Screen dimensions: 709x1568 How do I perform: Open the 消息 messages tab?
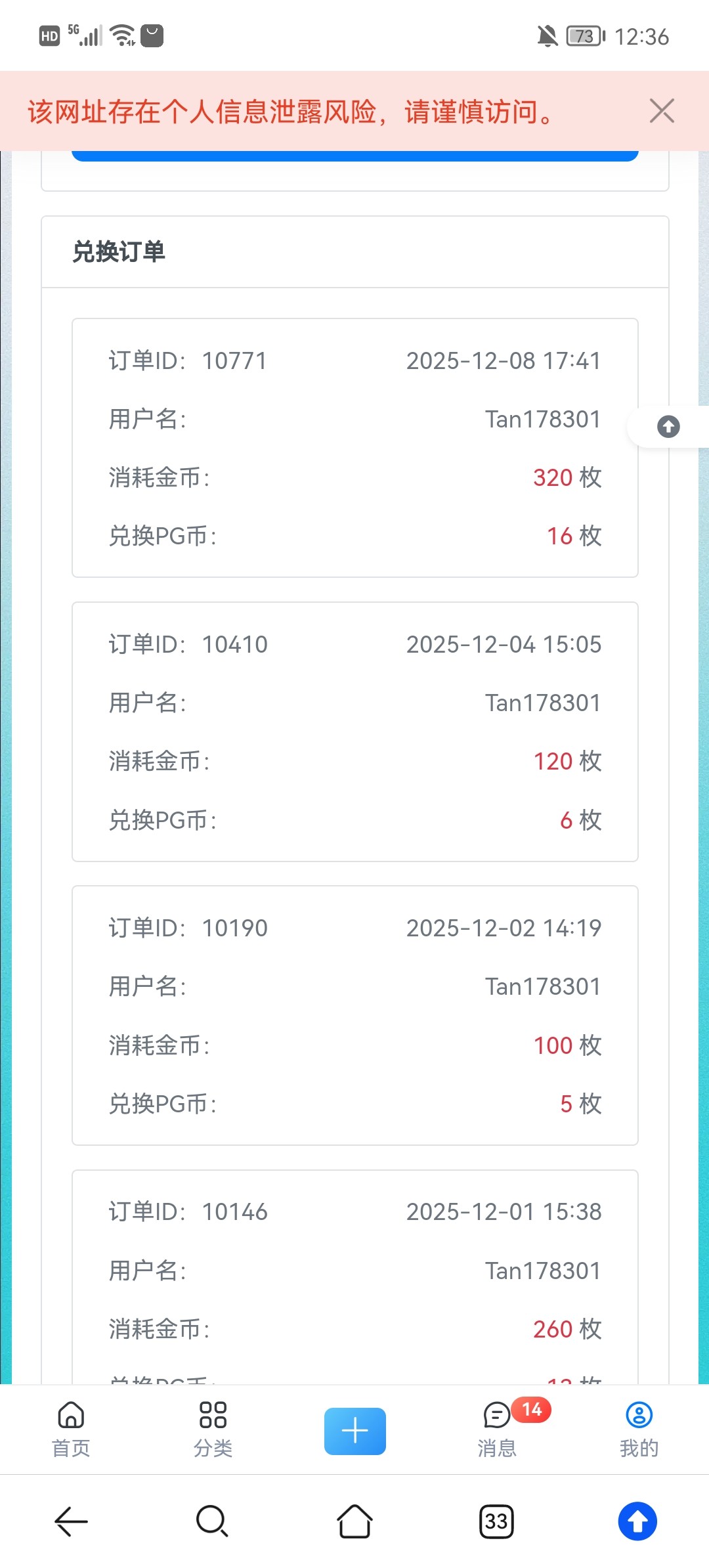tap(497, 1429)
